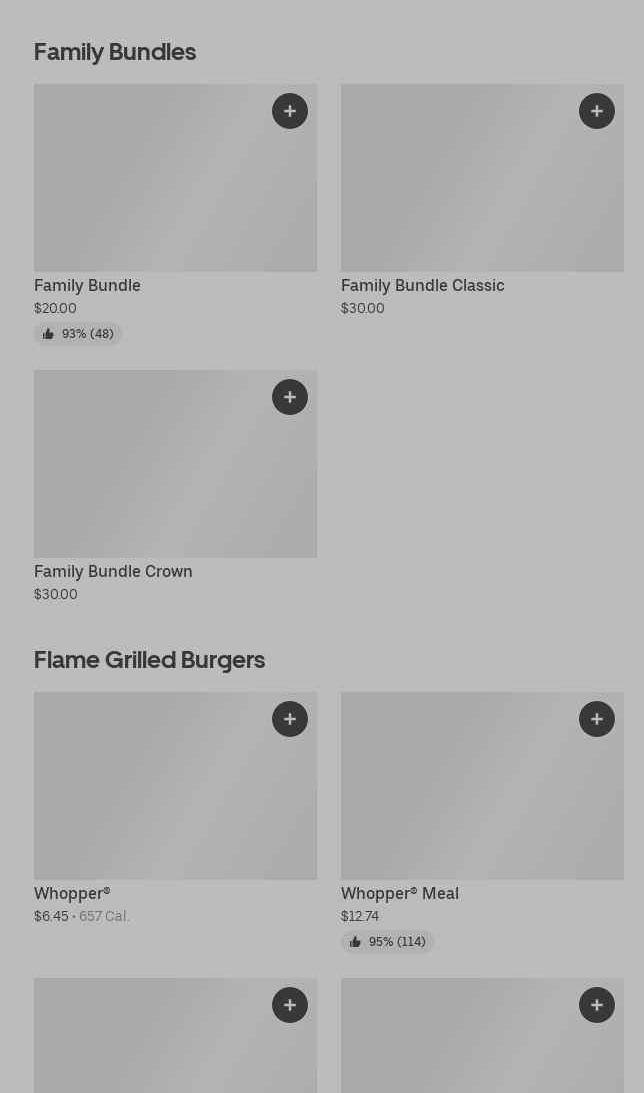Add Whopper® Meal to cart

(x=597, y=719)
